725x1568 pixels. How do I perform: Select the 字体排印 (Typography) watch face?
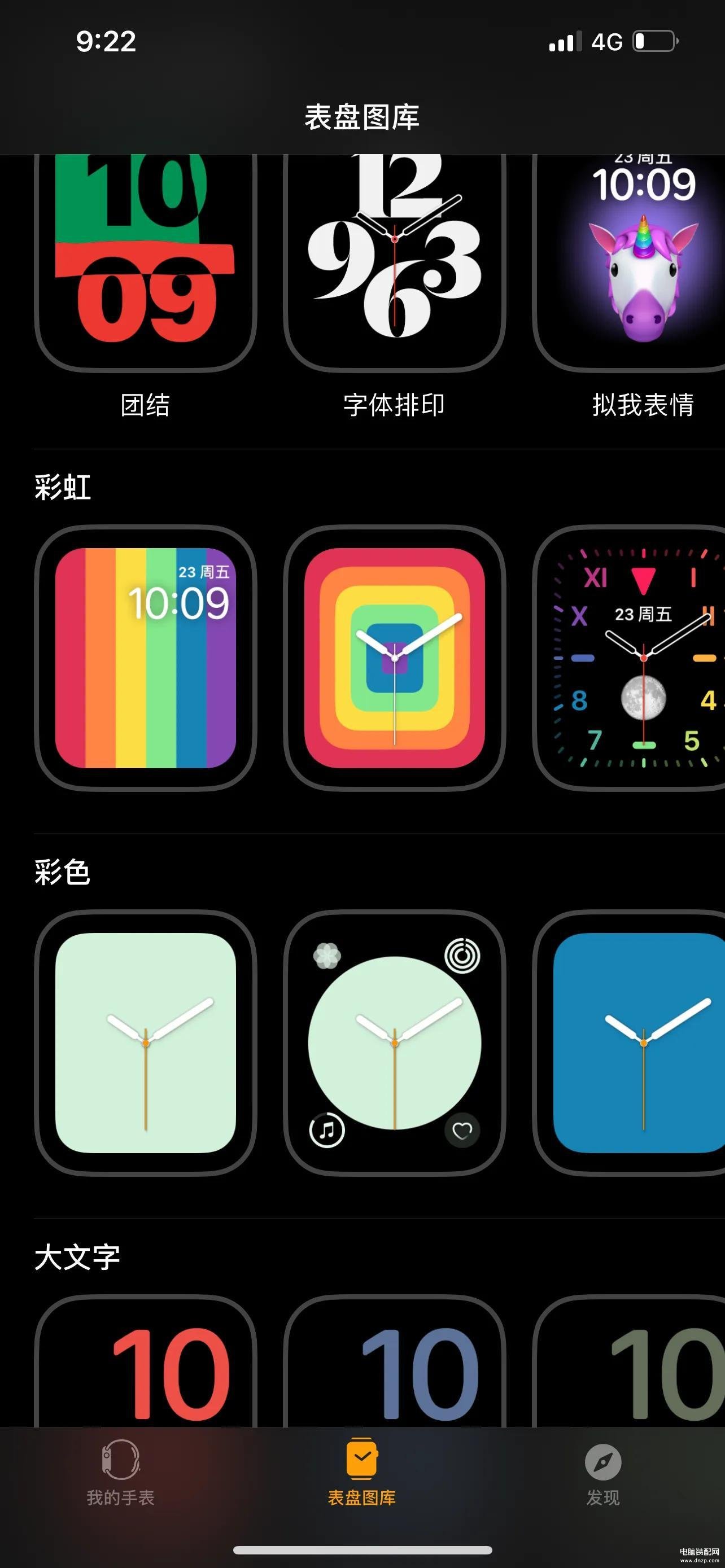coord(395,262)
